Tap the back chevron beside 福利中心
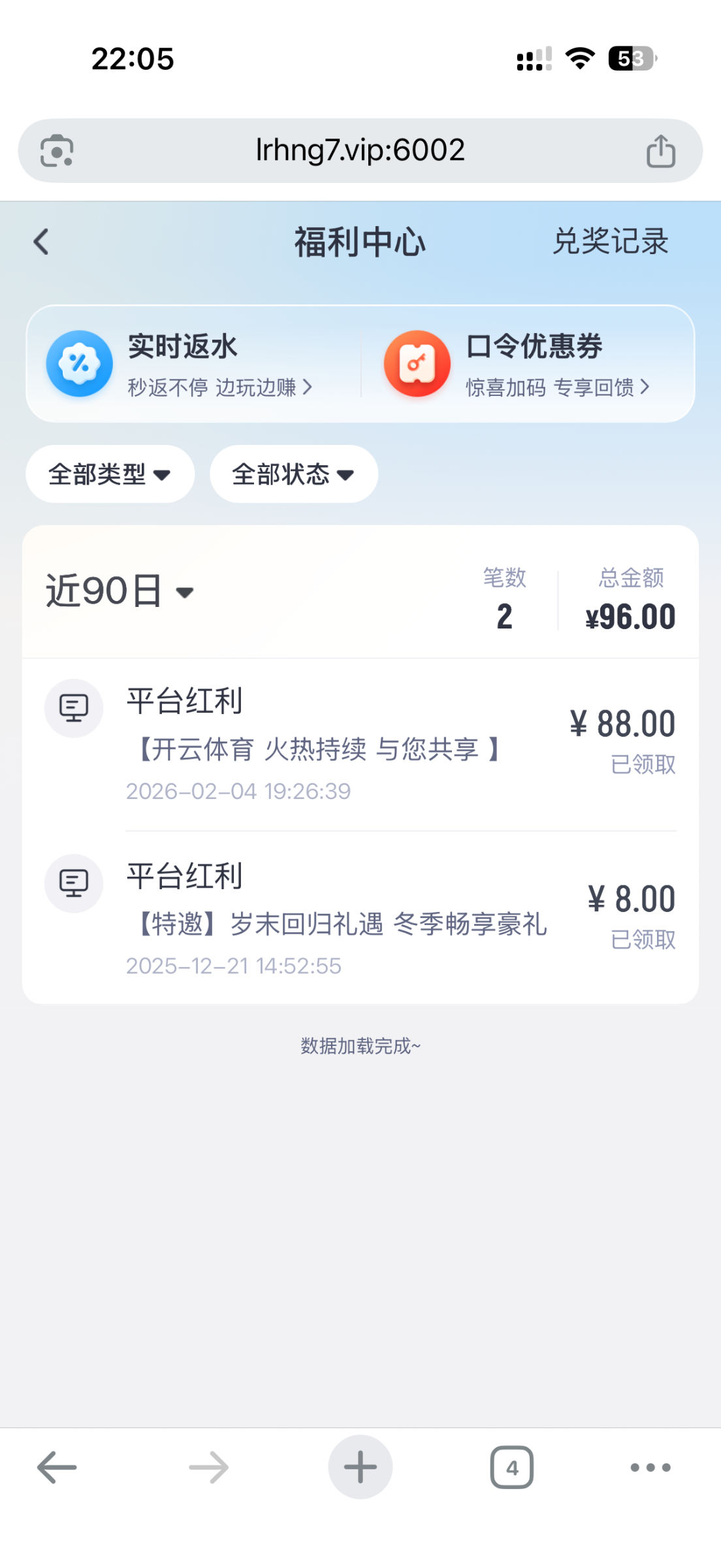Screen dimensions: 721x1568 tap(41, 242)
